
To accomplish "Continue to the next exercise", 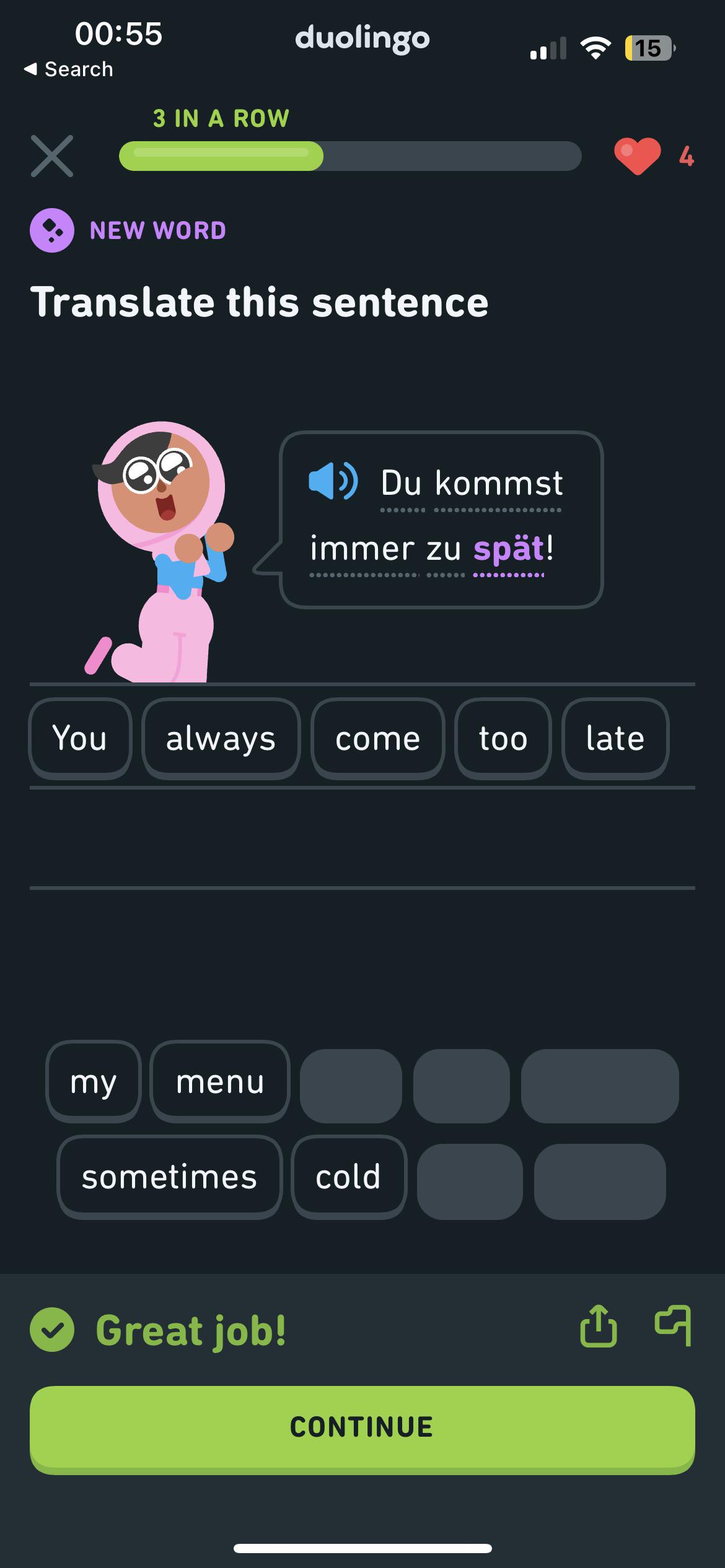I will coord(362,1427).
